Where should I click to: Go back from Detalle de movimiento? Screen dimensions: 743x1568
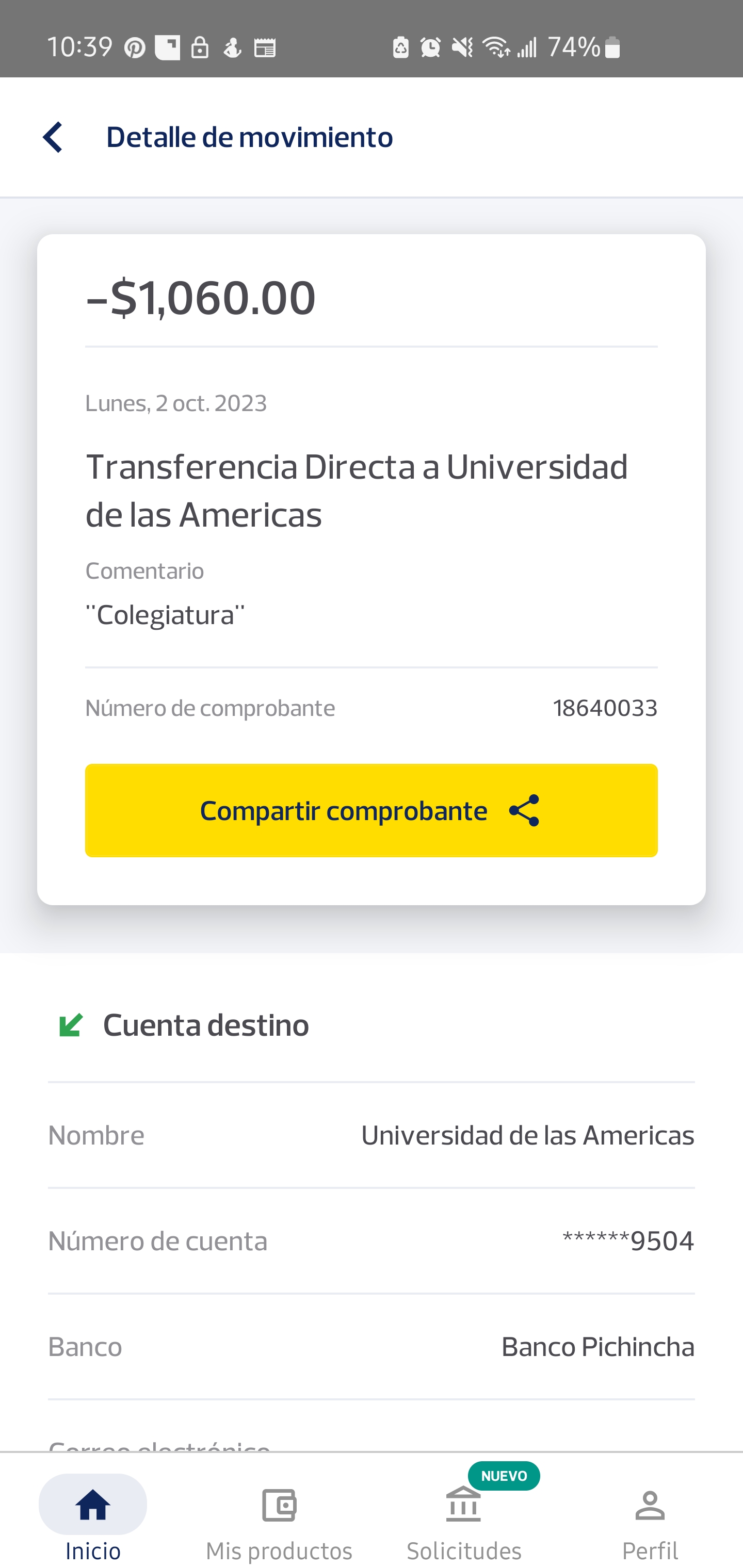point(53,137)
